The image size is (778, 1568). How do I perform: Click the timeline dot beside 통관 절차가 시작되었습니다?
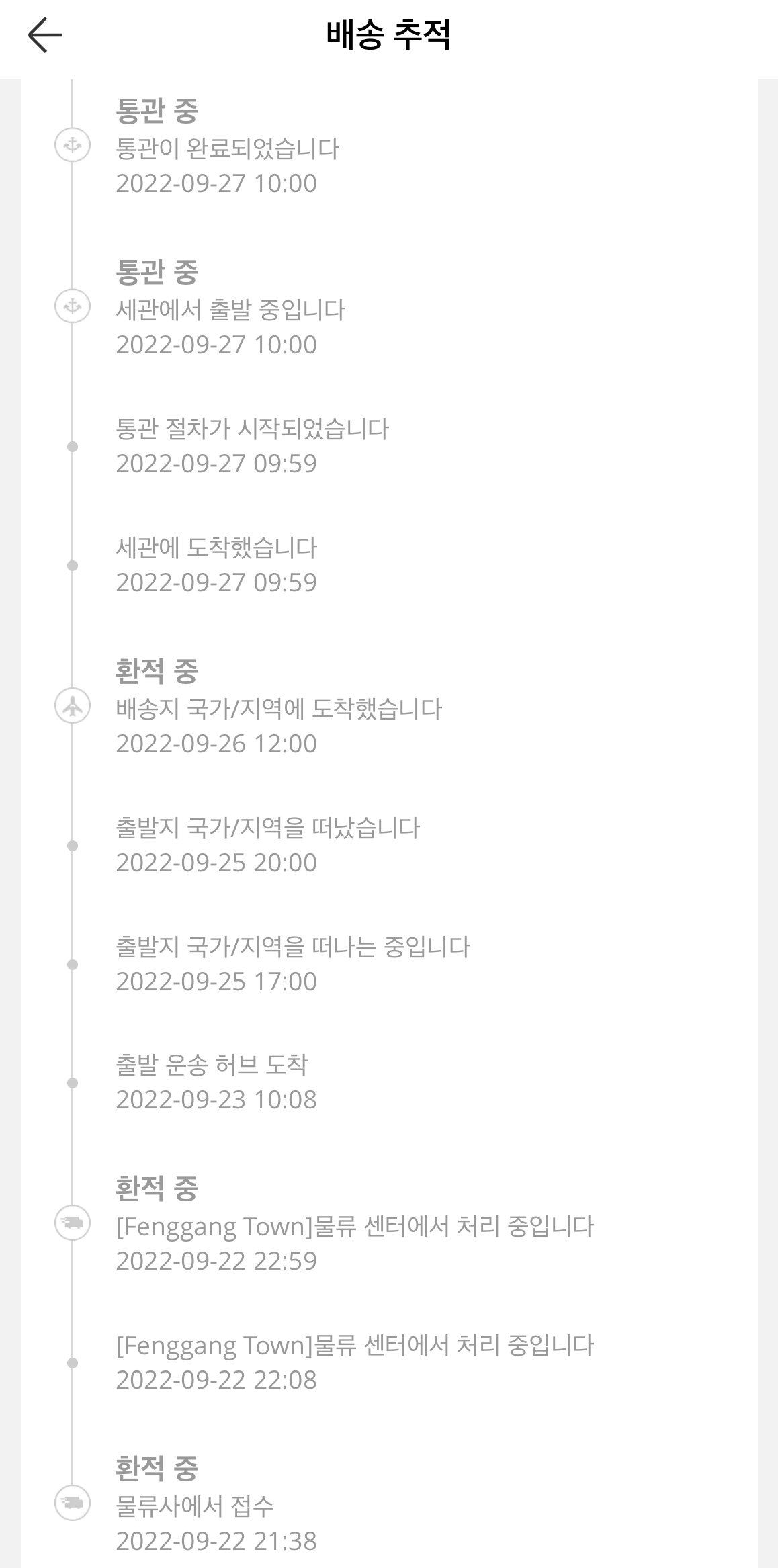point(74,445)
